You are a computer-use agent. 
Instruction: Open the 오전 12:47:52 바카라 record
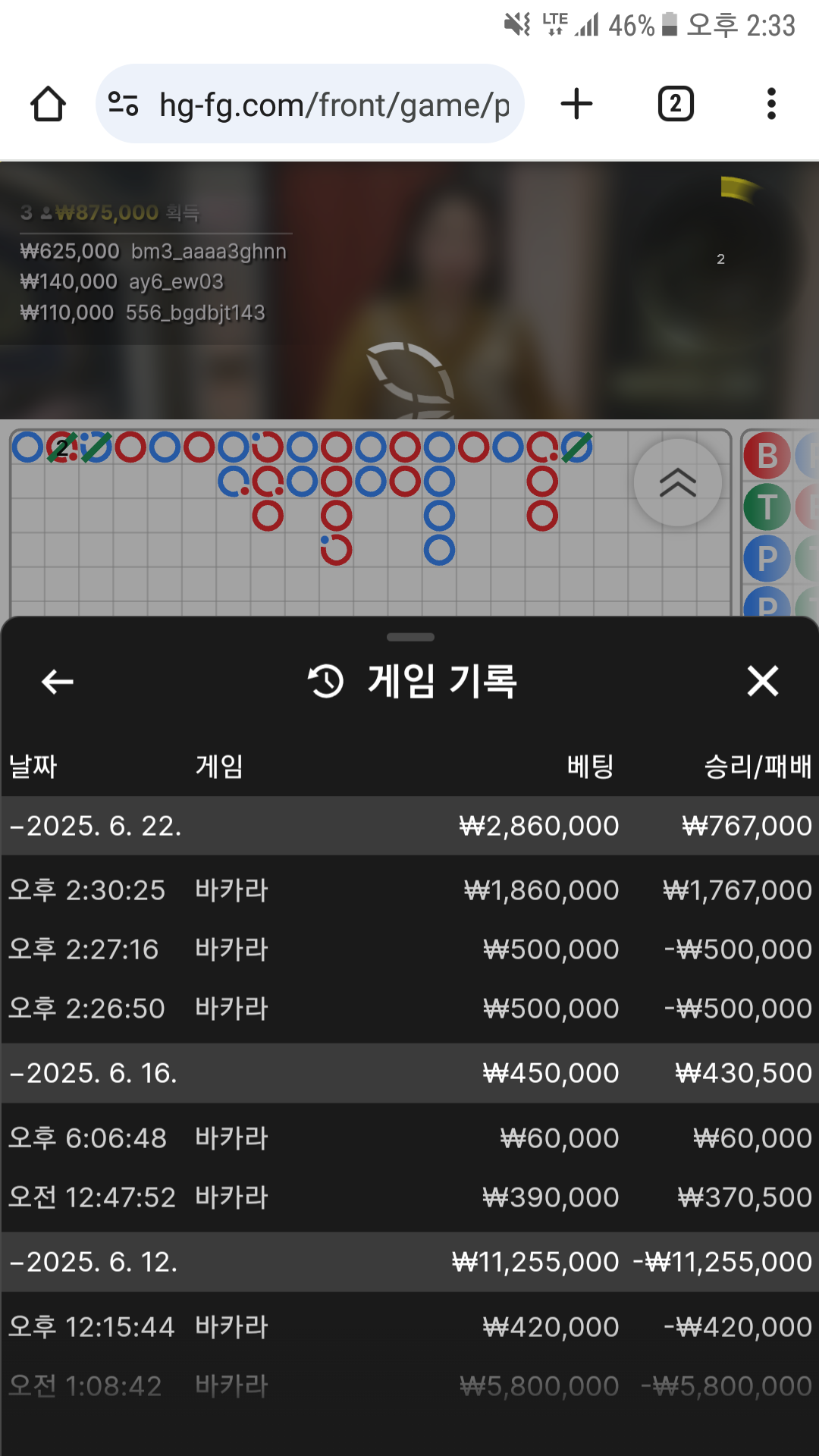[x=409, y=1197]
